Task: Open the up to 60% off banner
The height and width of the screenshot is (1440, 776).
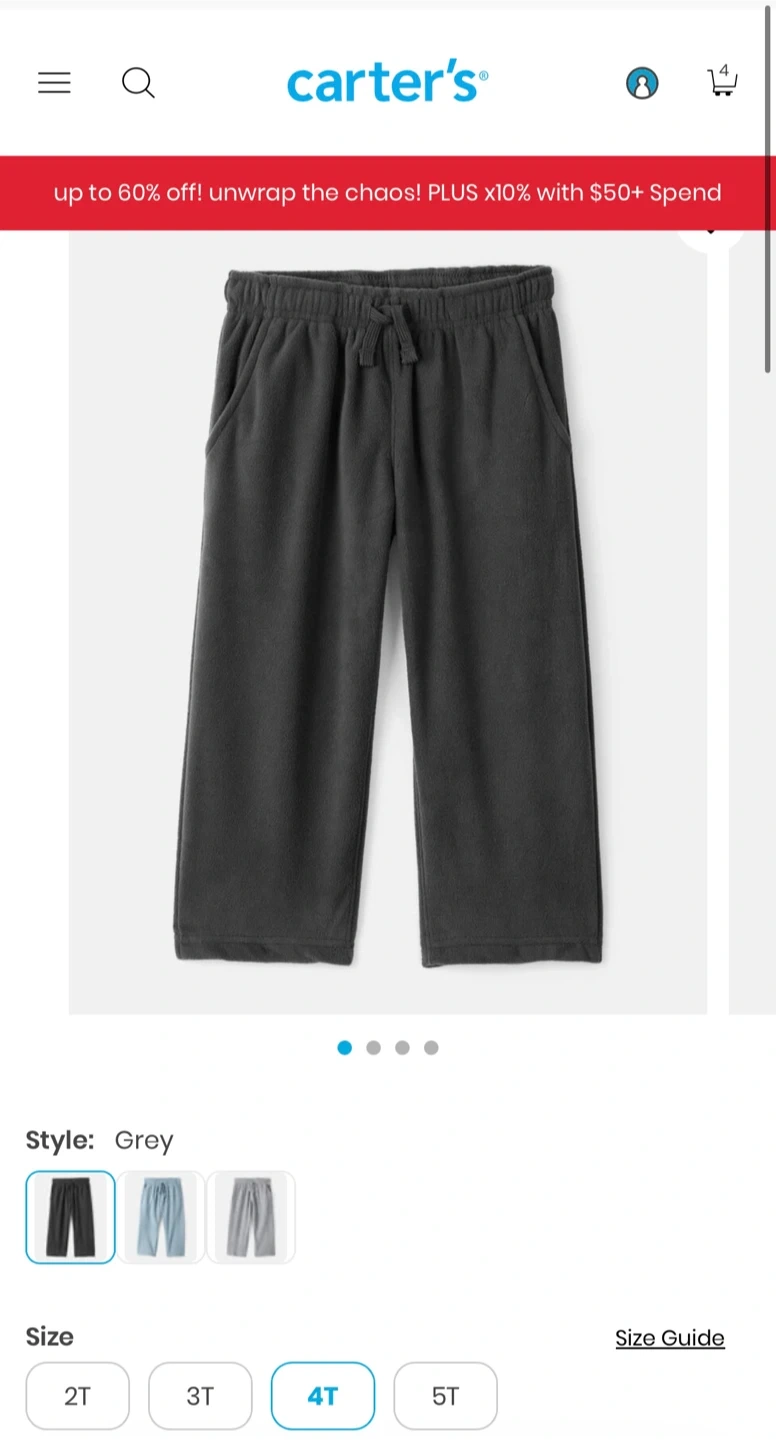Action: coord(388,192)
